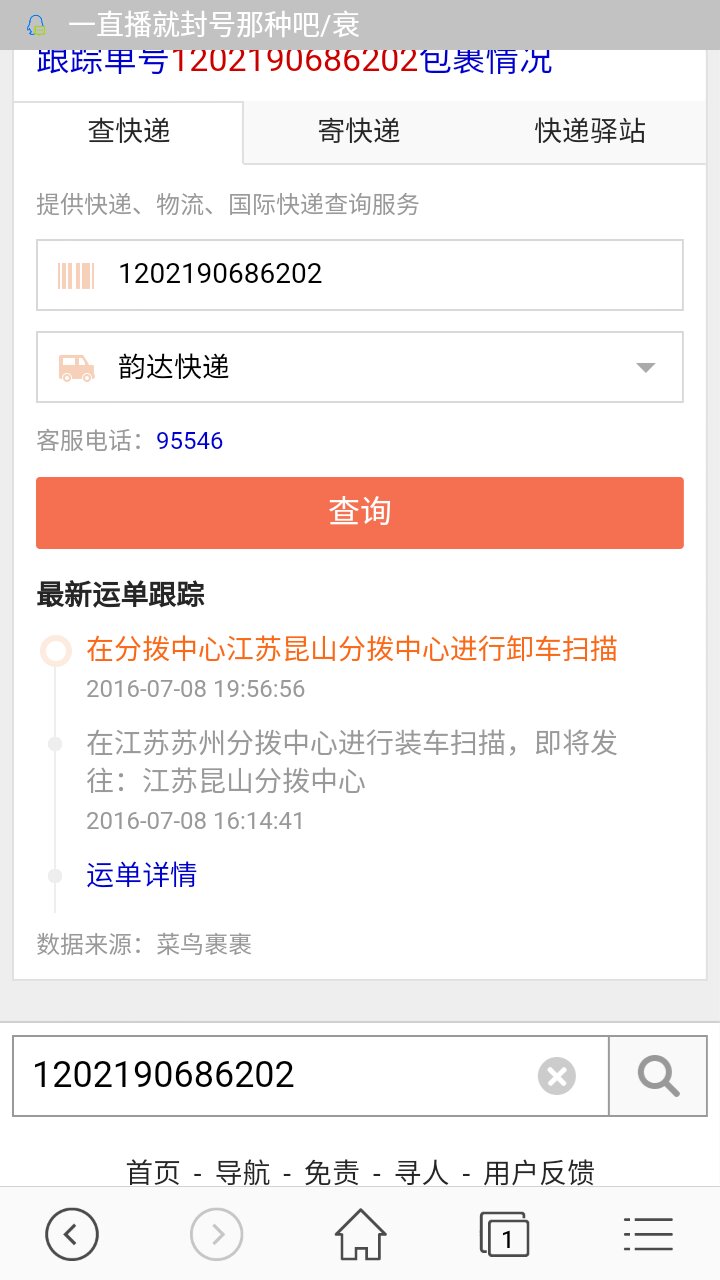Select the 查快递 tab
The width and height of the screenshot is (720, 1280).
[129, 131]
